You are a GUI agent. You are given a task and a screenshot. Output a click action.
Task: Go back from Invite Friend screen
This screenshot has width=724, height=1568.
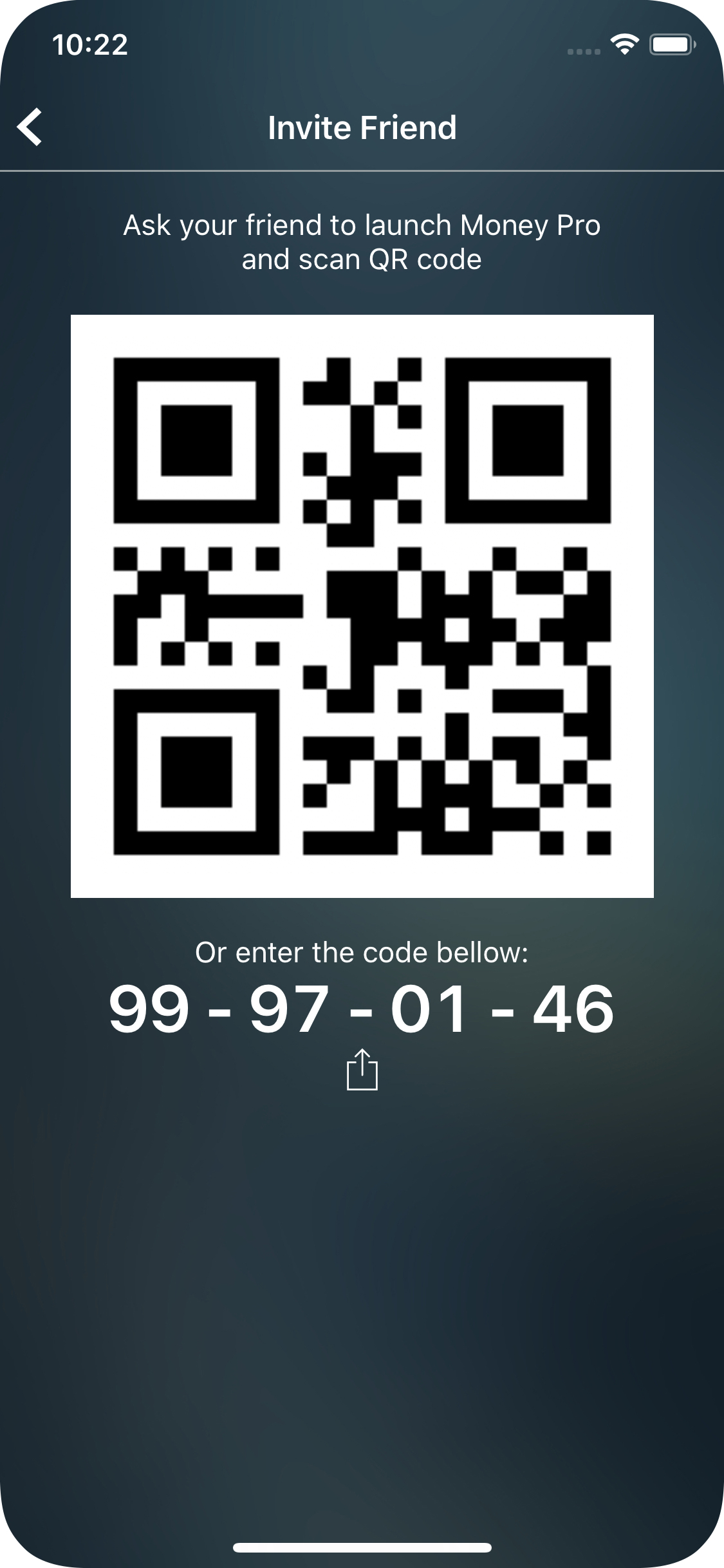point(30,127)
